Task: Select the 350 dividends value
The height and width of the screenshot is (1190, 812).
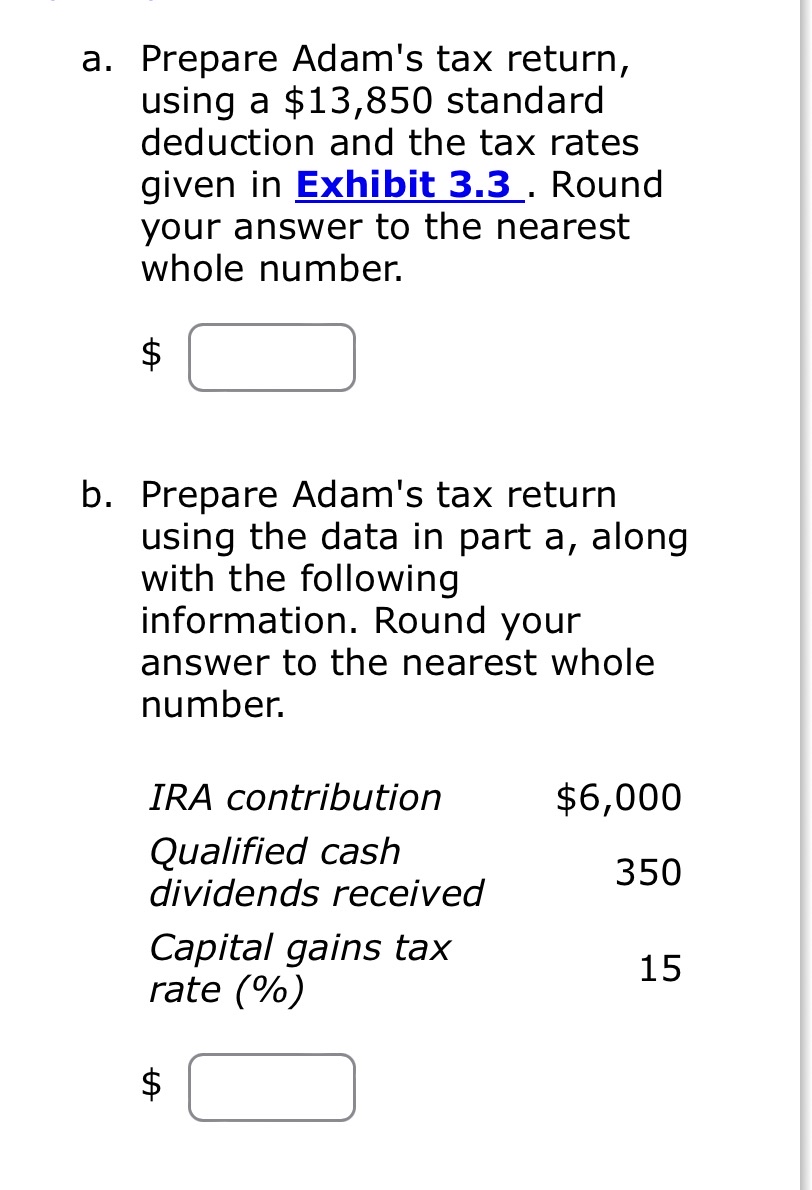Action: point(649,872)
